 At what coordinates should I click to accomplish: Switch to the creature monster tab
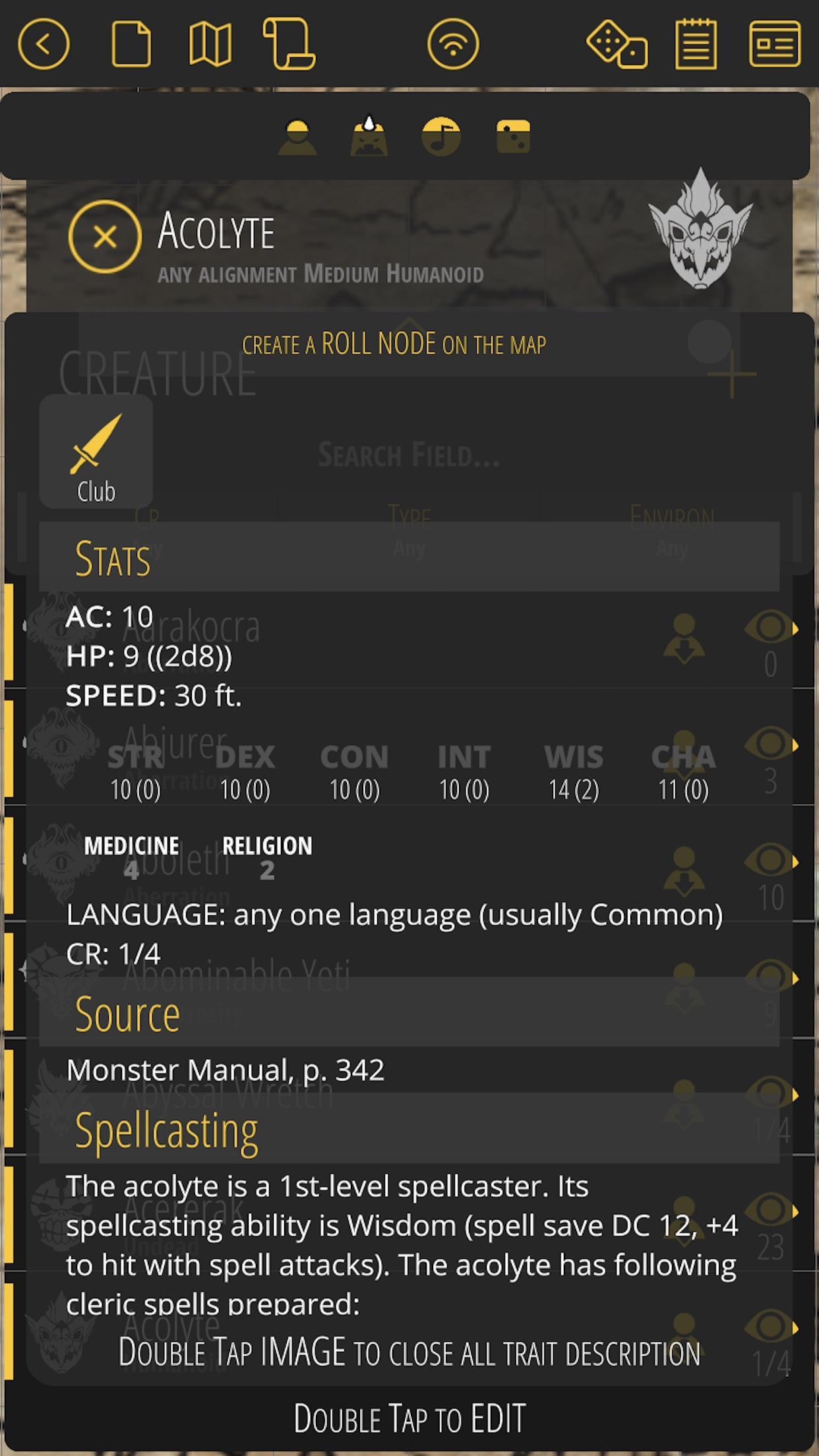(x=369, y=136)
